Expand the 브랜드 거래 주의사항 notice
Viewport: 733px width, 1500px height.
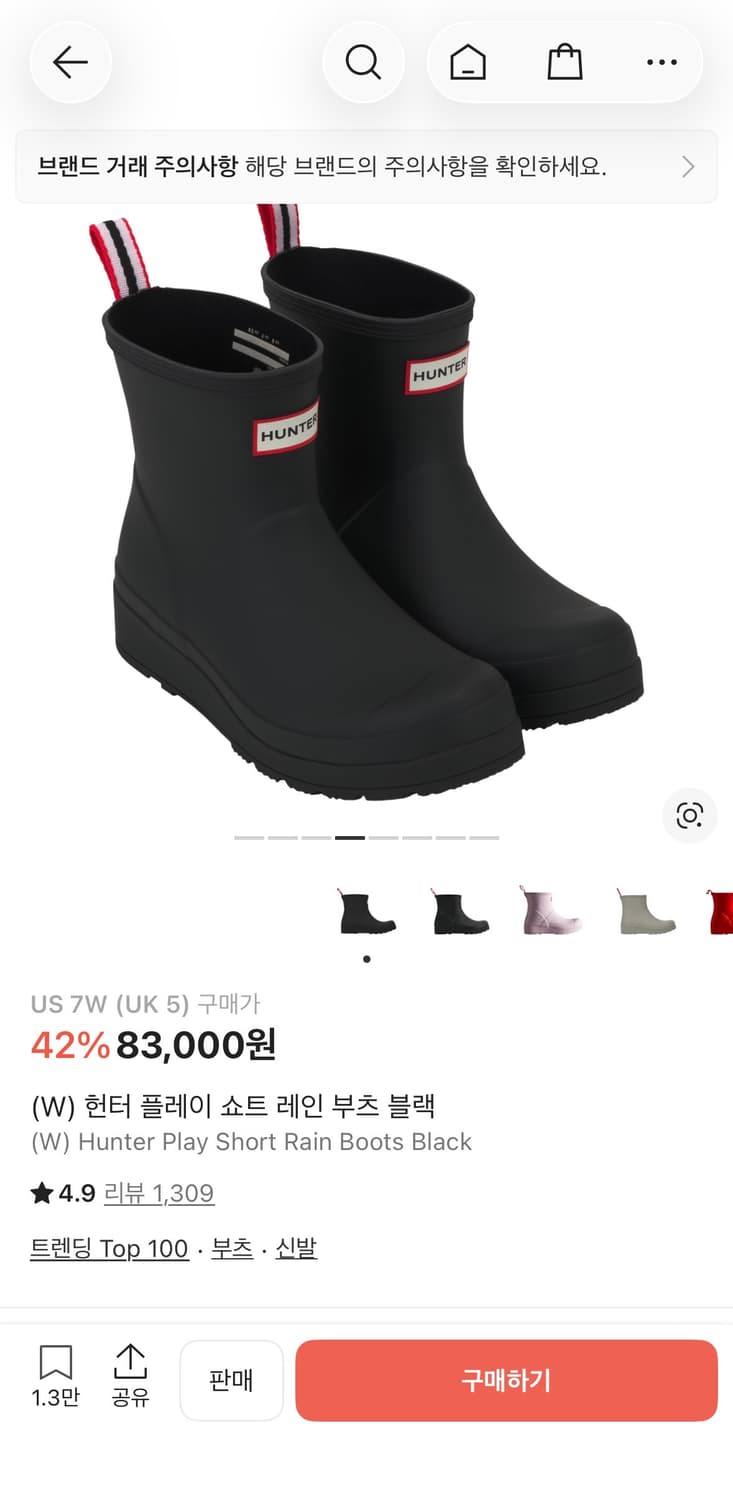pyautogui.click(x=366, y=166)
